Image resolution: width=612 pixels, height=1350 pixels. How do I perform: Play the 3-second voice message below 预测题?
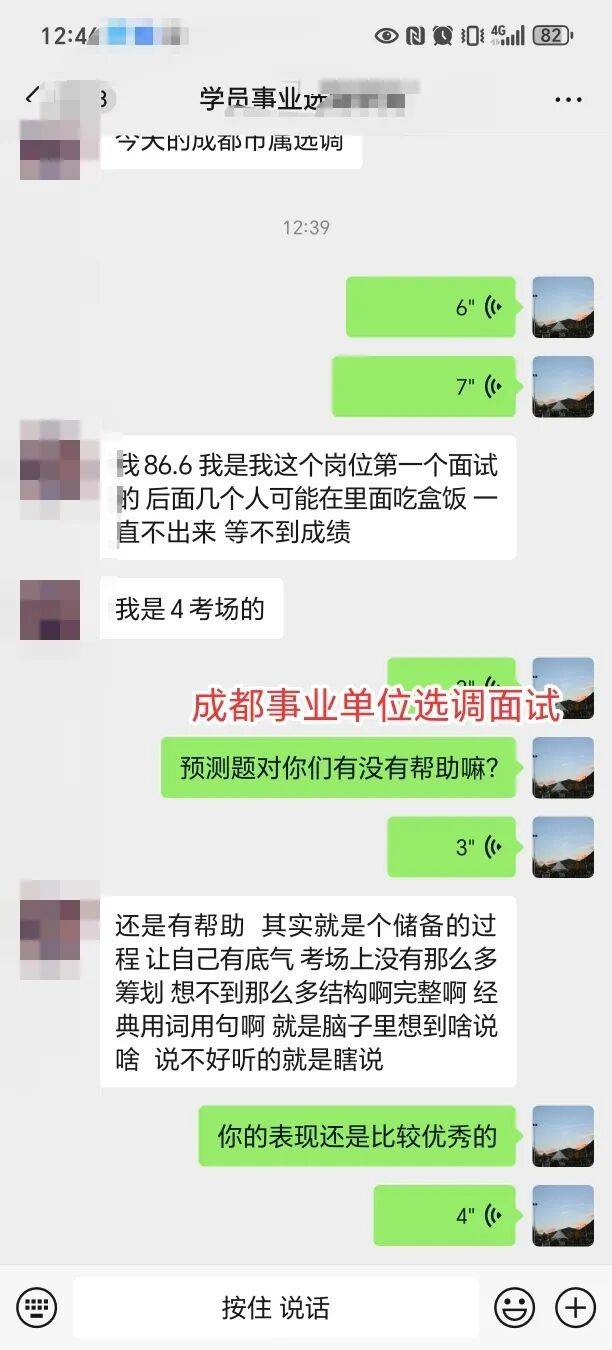tap(451, 847)
